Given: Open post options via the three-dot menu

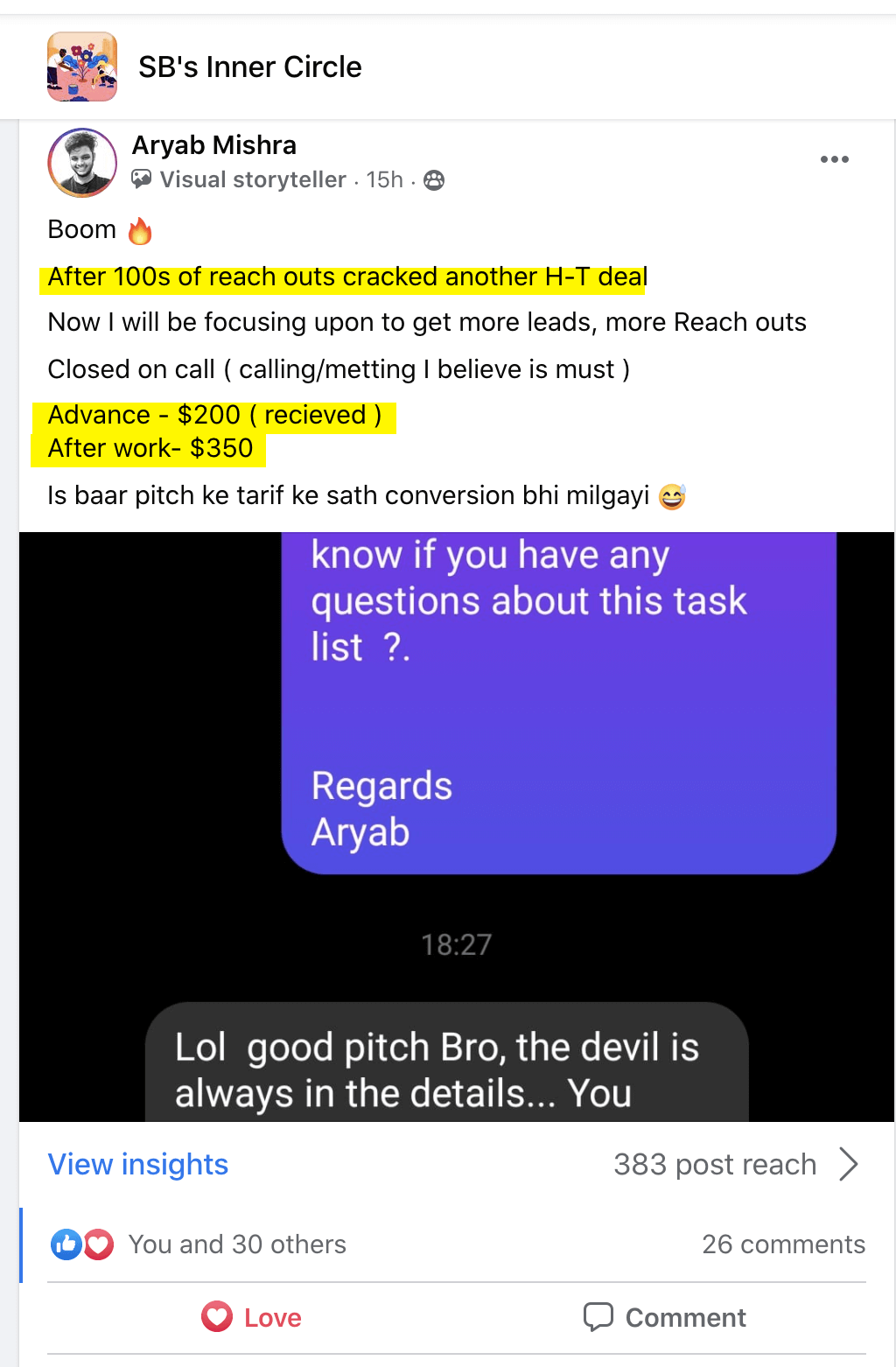Looking at the screenshot, I should tap(836, 158).
